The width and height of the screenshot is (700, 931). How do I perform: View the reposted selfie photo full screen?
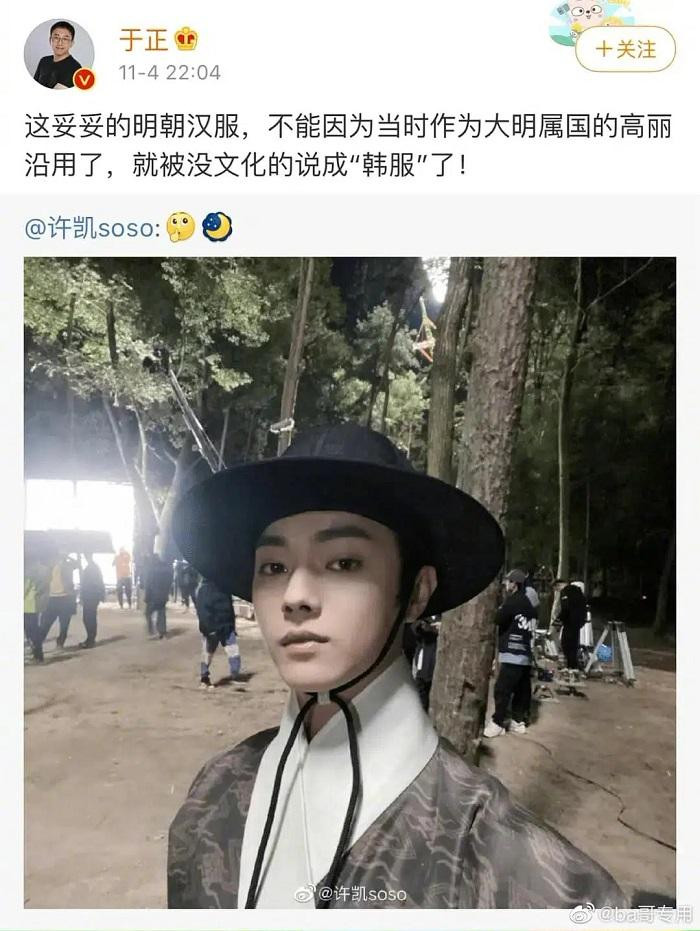tap(349, 582)
